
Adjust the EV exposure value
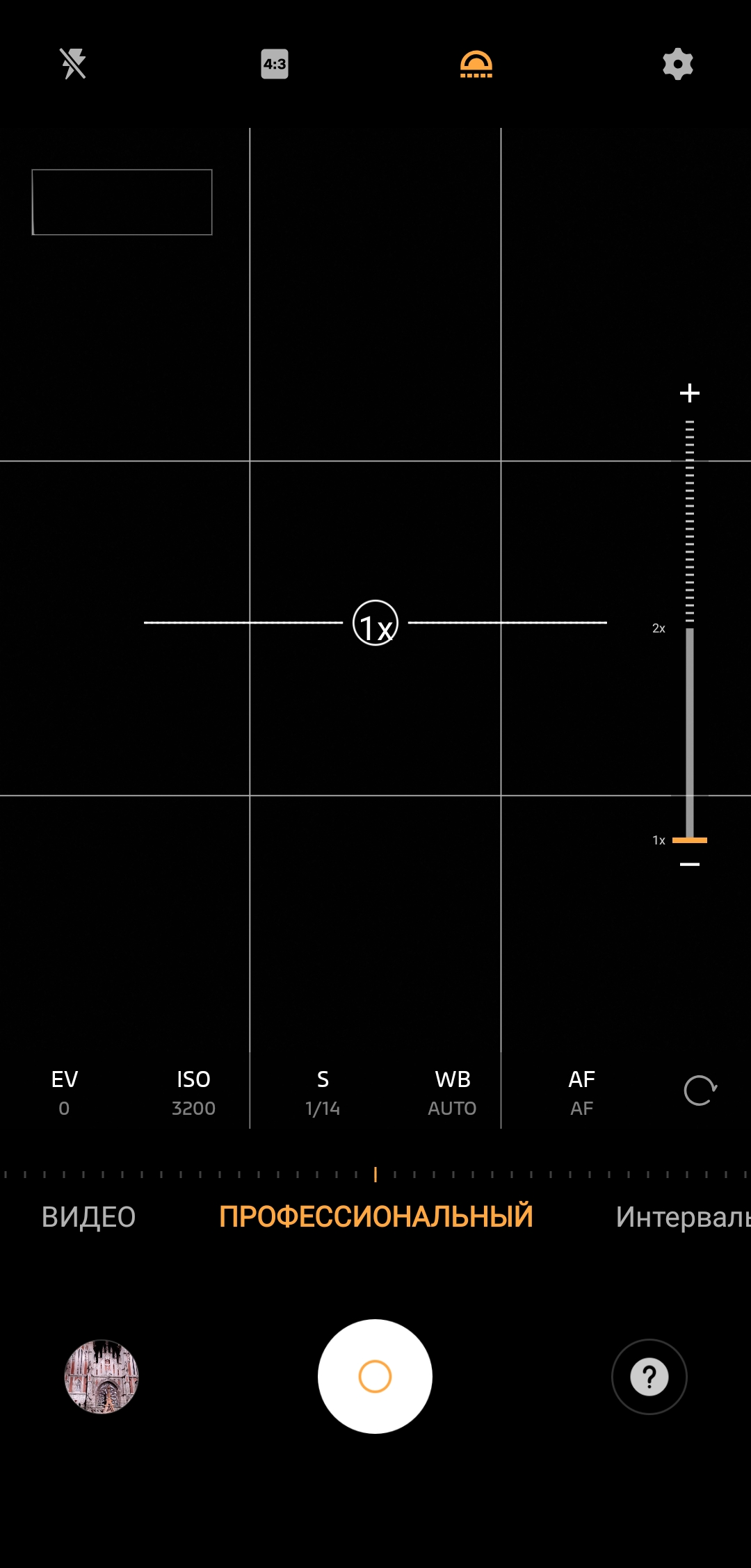point(64,1092)
